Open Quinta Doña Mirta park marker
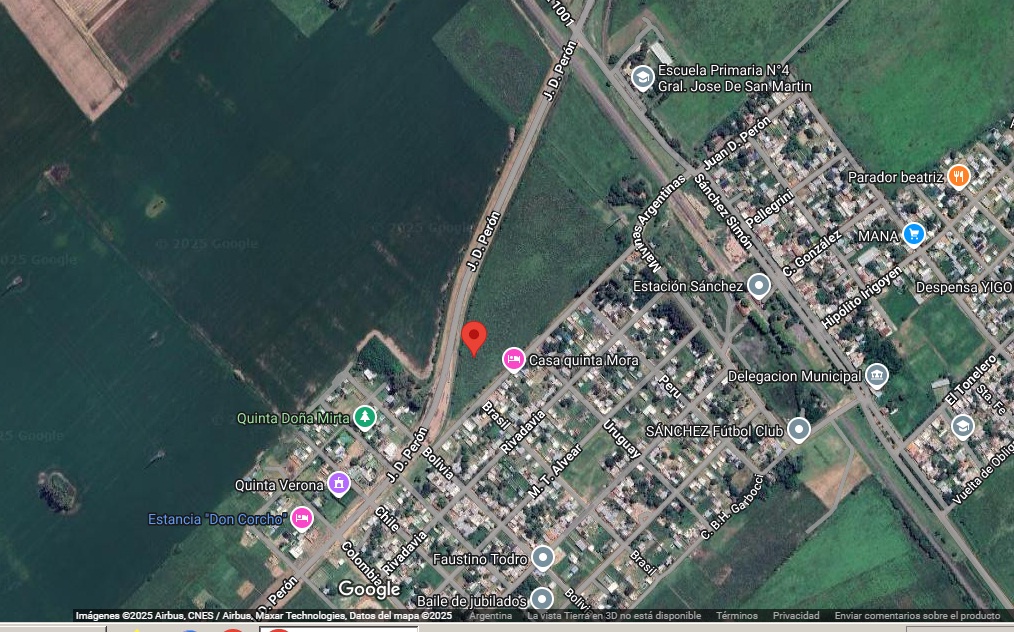 pos(365,417)
